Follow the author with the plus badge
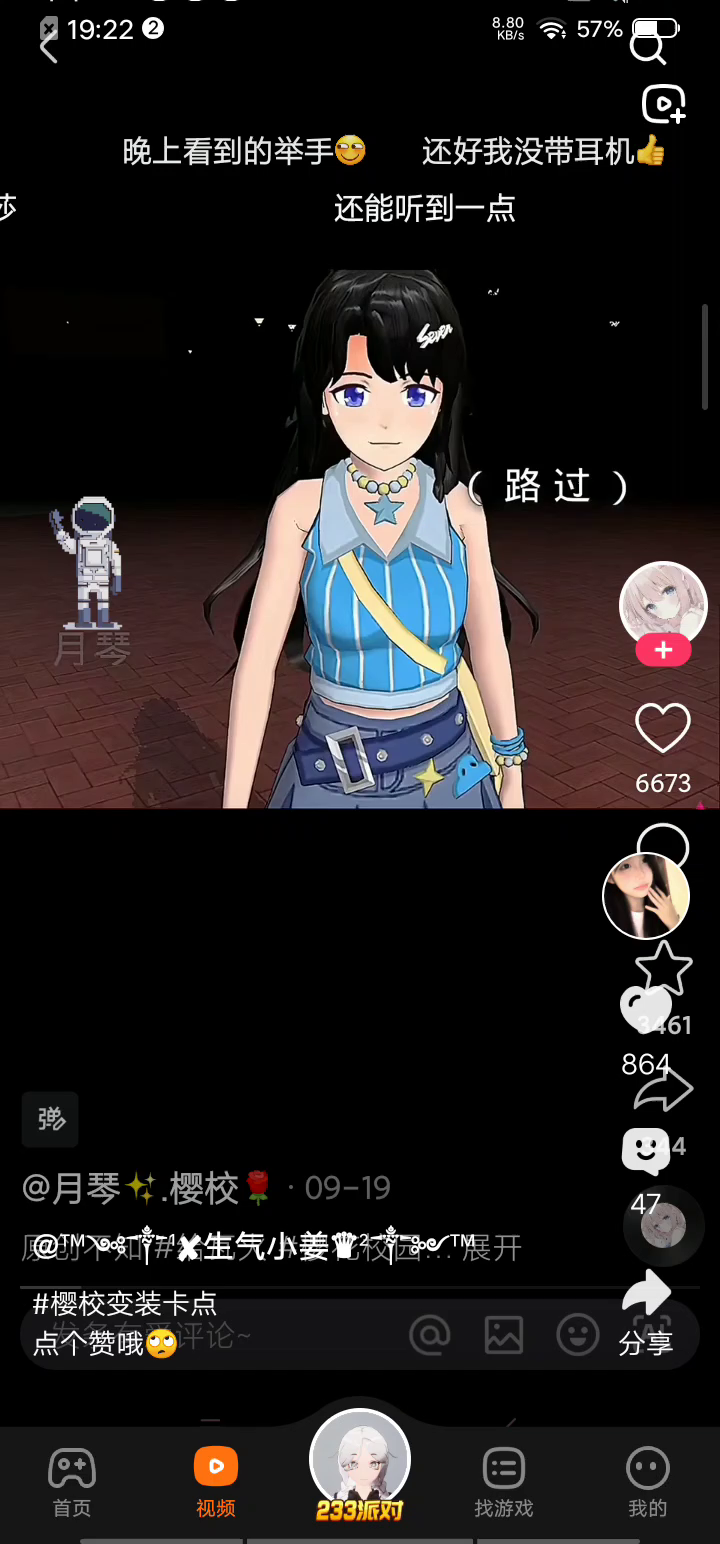720x1544 pixels. point(662,651)
